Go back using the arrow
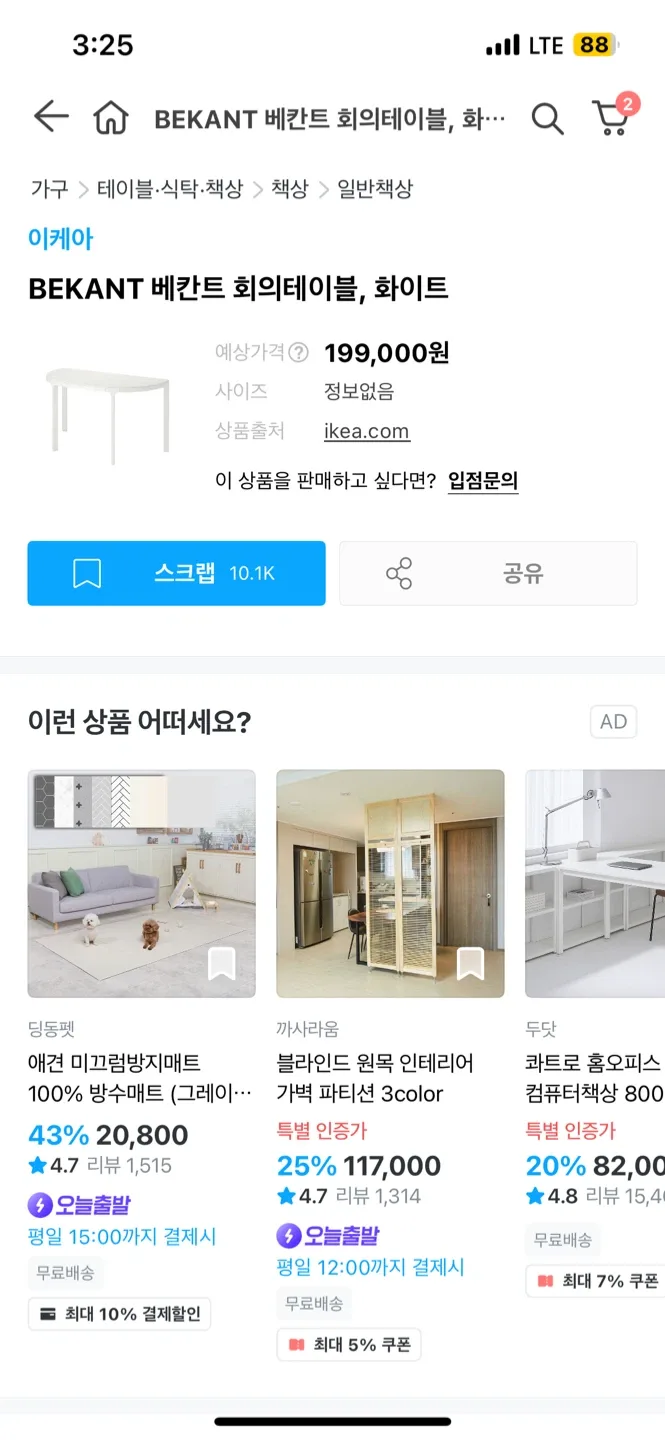 (x=50, y=118)
